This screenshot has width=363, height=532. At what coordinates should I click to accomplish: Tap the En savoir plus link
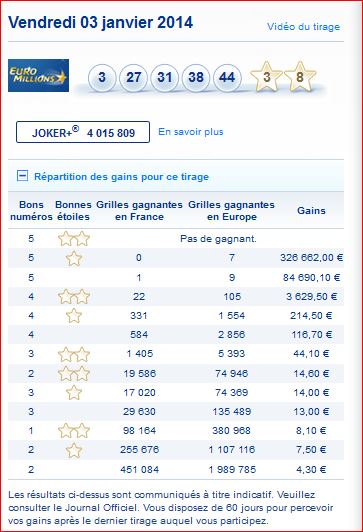[x=191, y=132]
